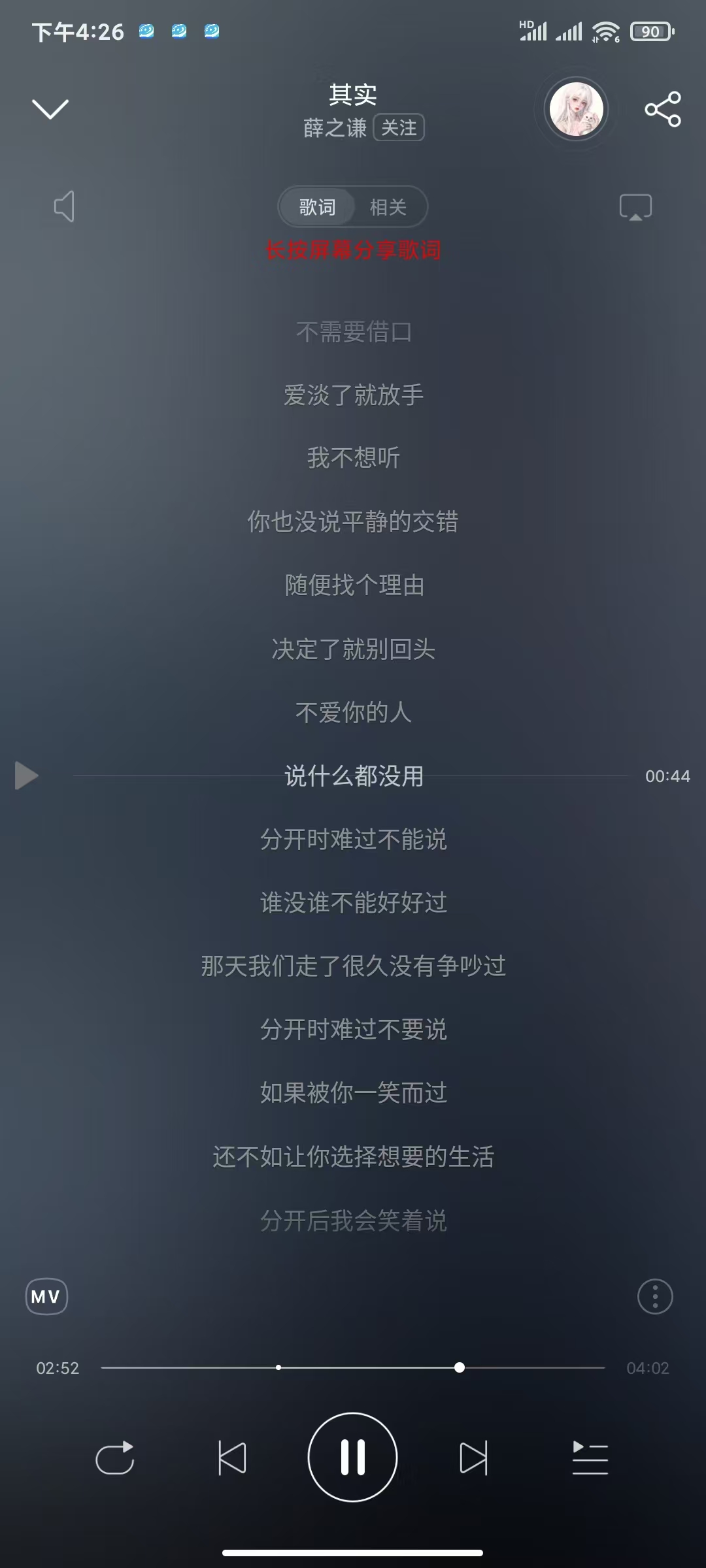
Task: Select the 歌词 tab
Action: [318, 207]
